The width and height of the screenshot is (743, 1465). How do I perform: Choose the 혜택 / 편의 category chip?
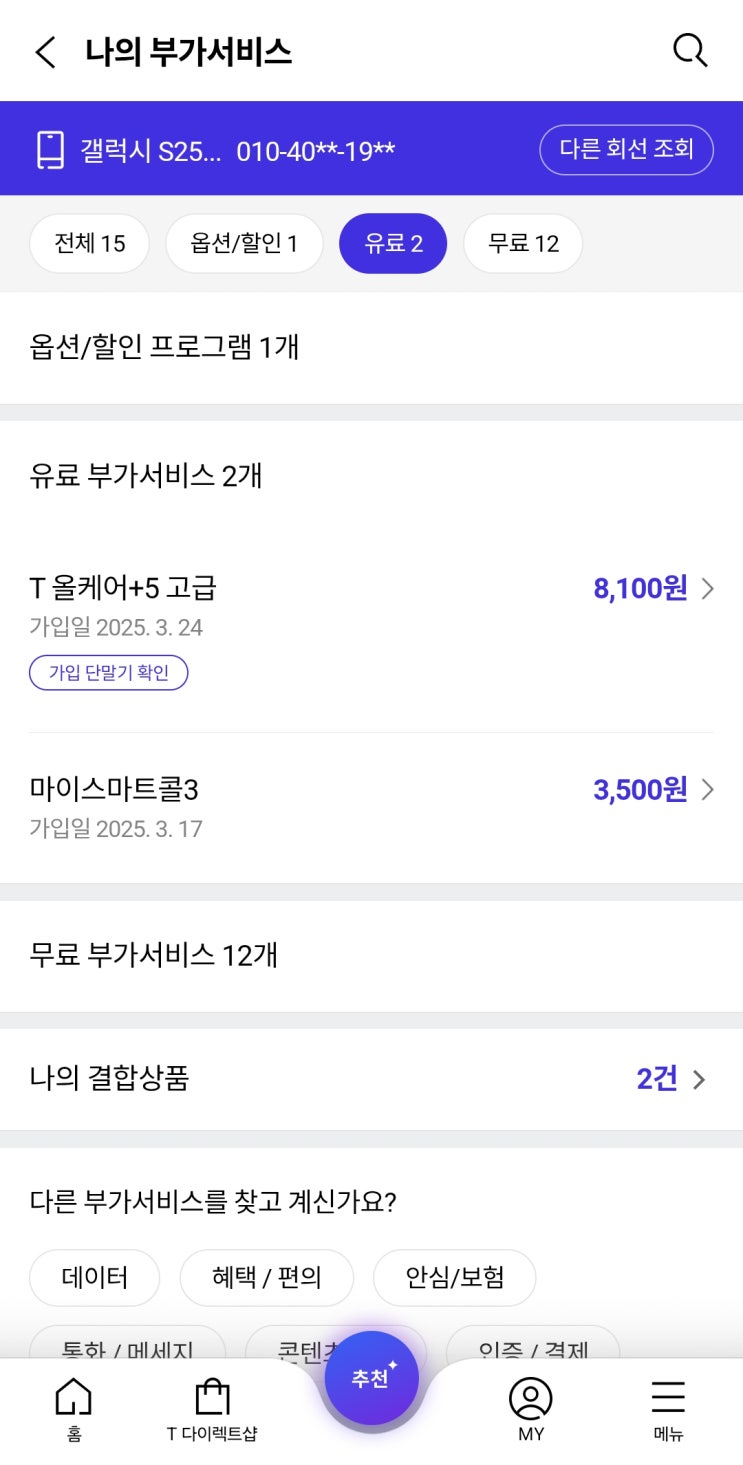pyautogui.click(x=267, y=1278)
